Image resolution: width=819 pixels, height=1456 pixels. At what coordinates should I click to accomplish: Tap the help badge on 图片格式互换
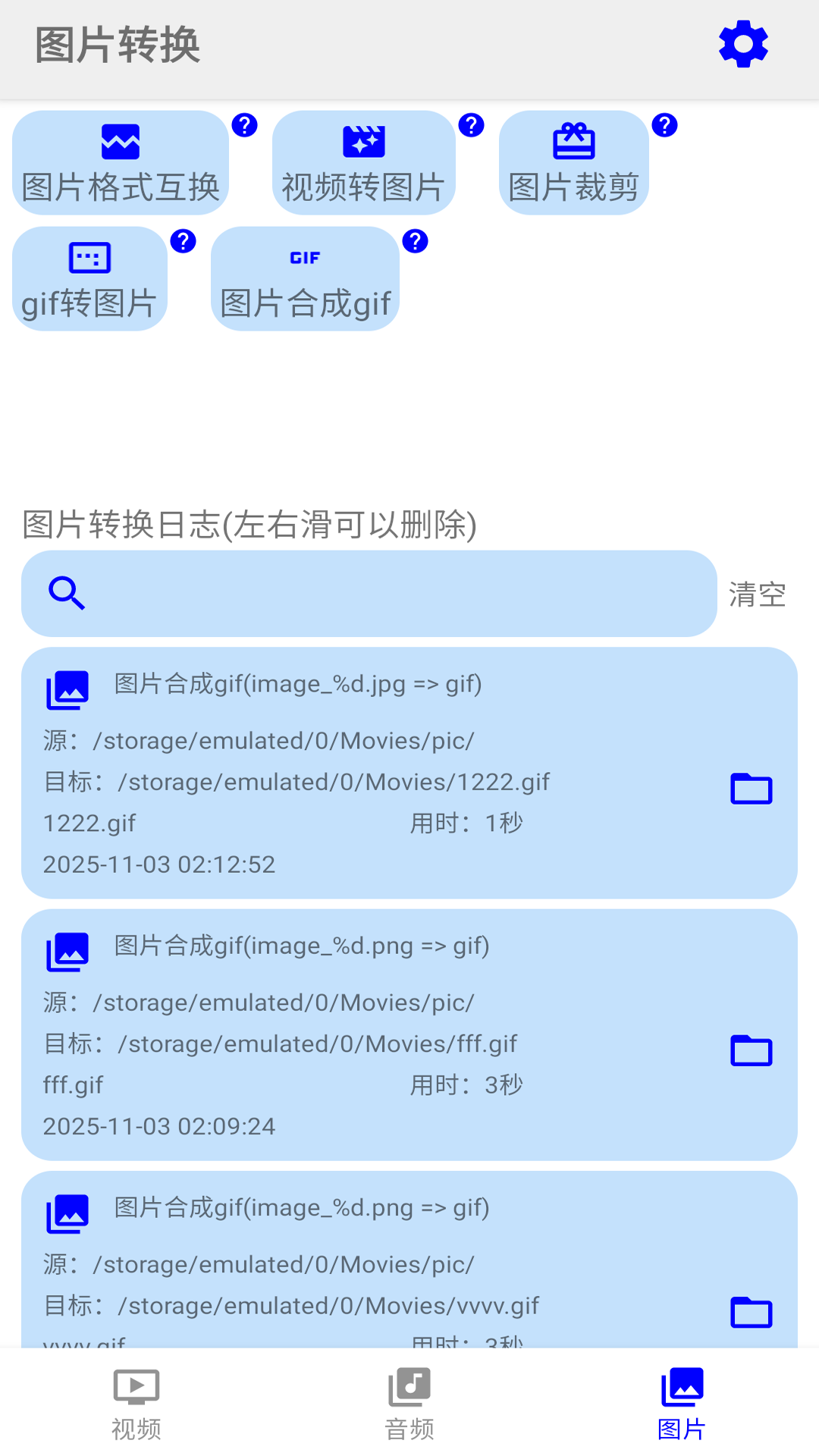pos(244,126)
